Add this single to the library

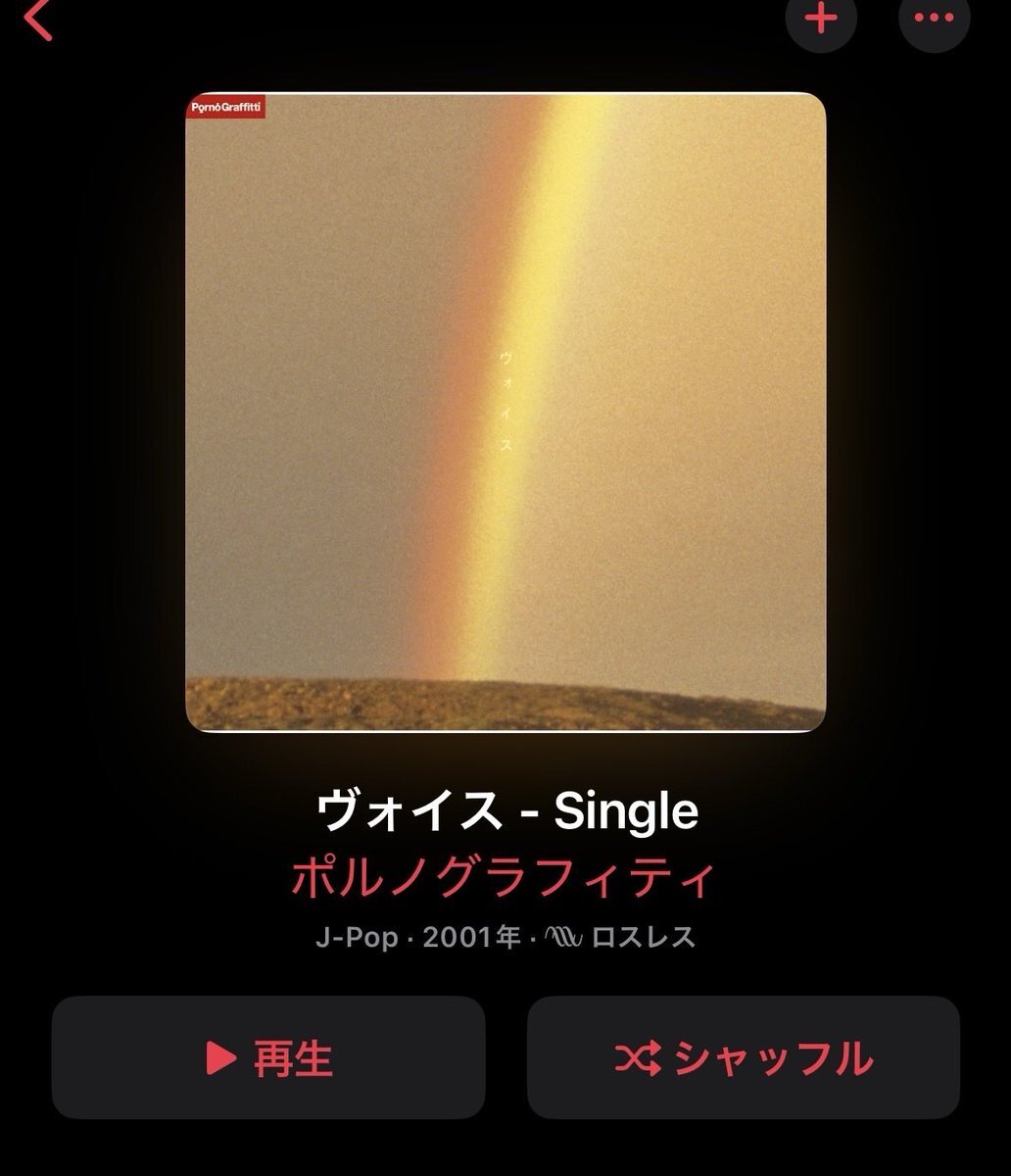[821, 20]
